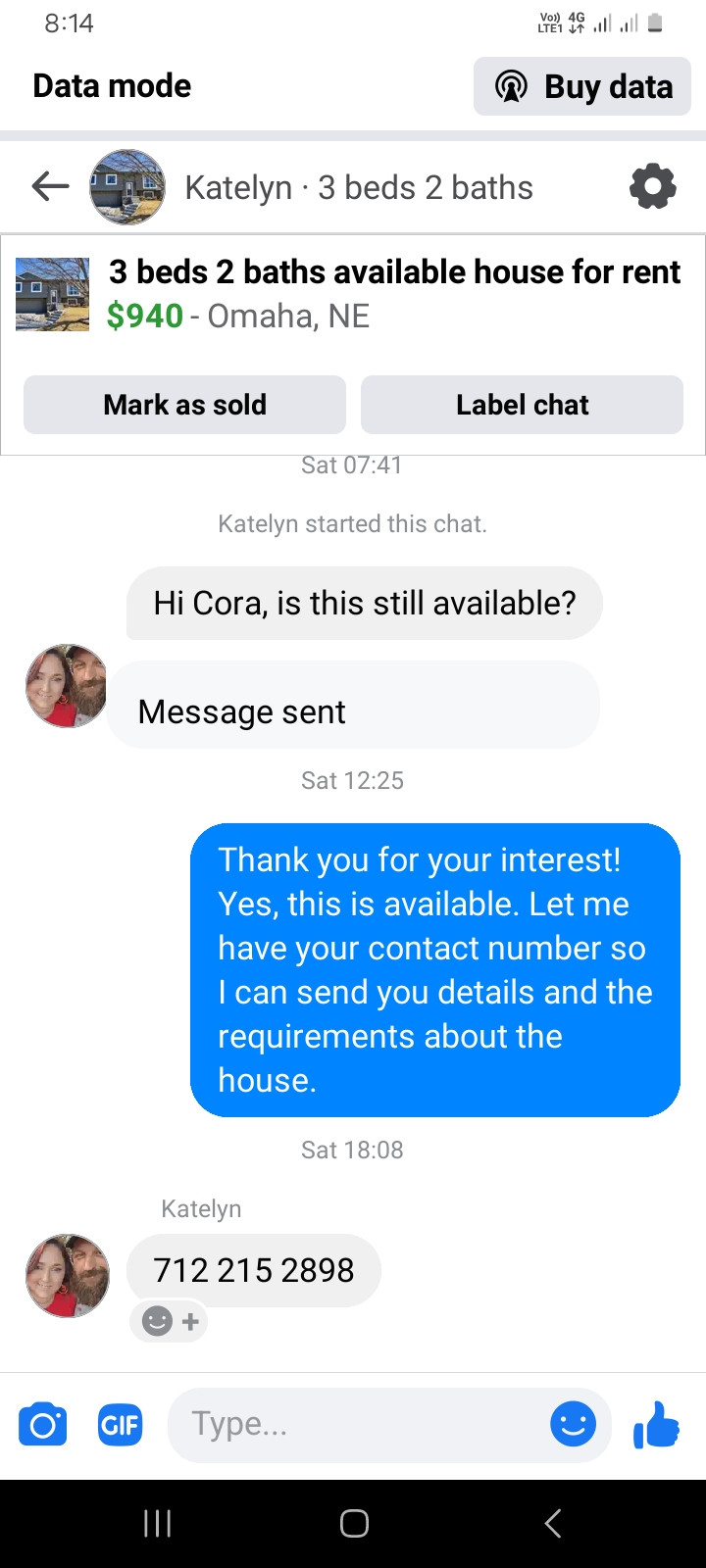Tap the system home button
Image resolution: width=706 pixels, height=1568 pixels.
(x=354, y=1523)
